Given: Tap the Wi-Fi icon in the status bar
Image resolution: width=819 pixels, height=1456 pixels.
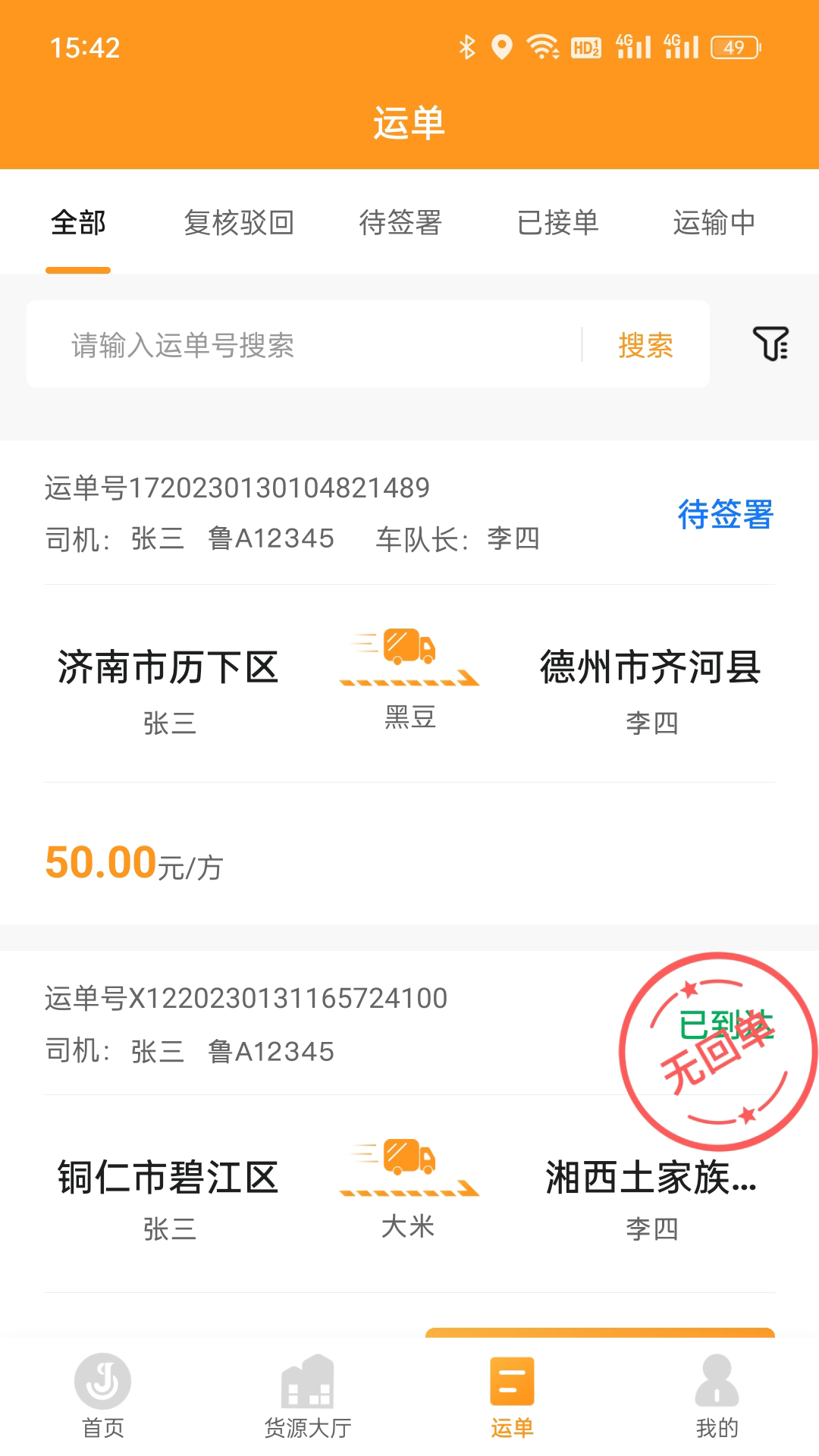Looking at the screenshot, I should pos(544,47).
